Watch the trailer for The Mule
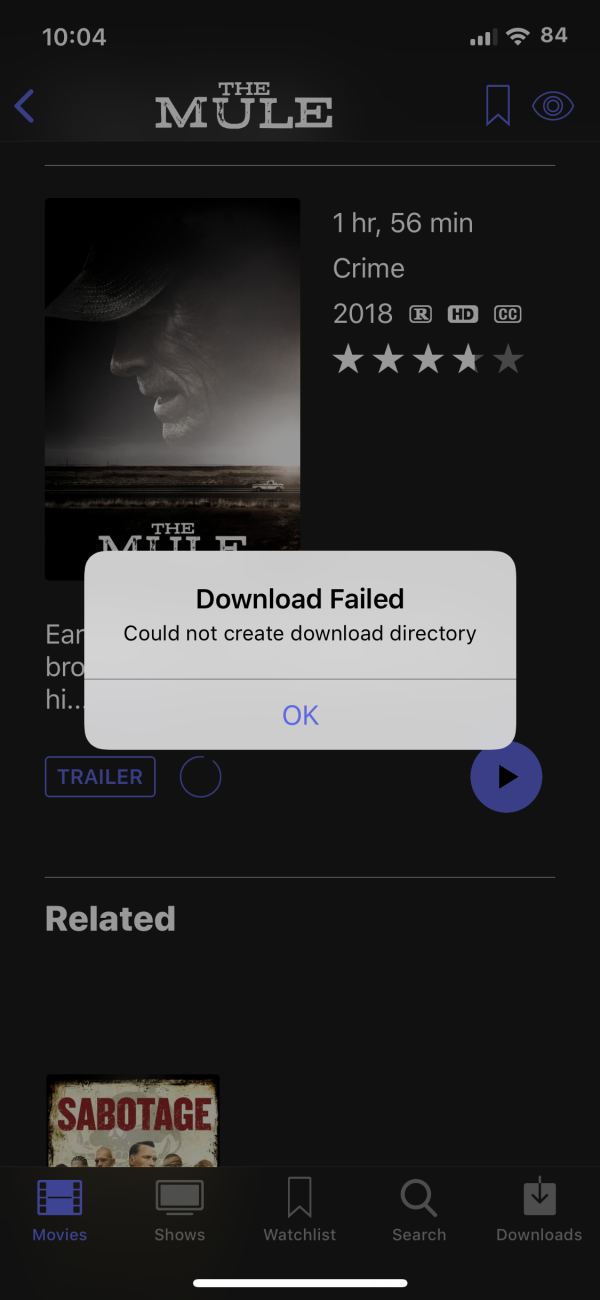This screenshot has width=600, height=1300. pyautogui.click(x=100, y=777)
